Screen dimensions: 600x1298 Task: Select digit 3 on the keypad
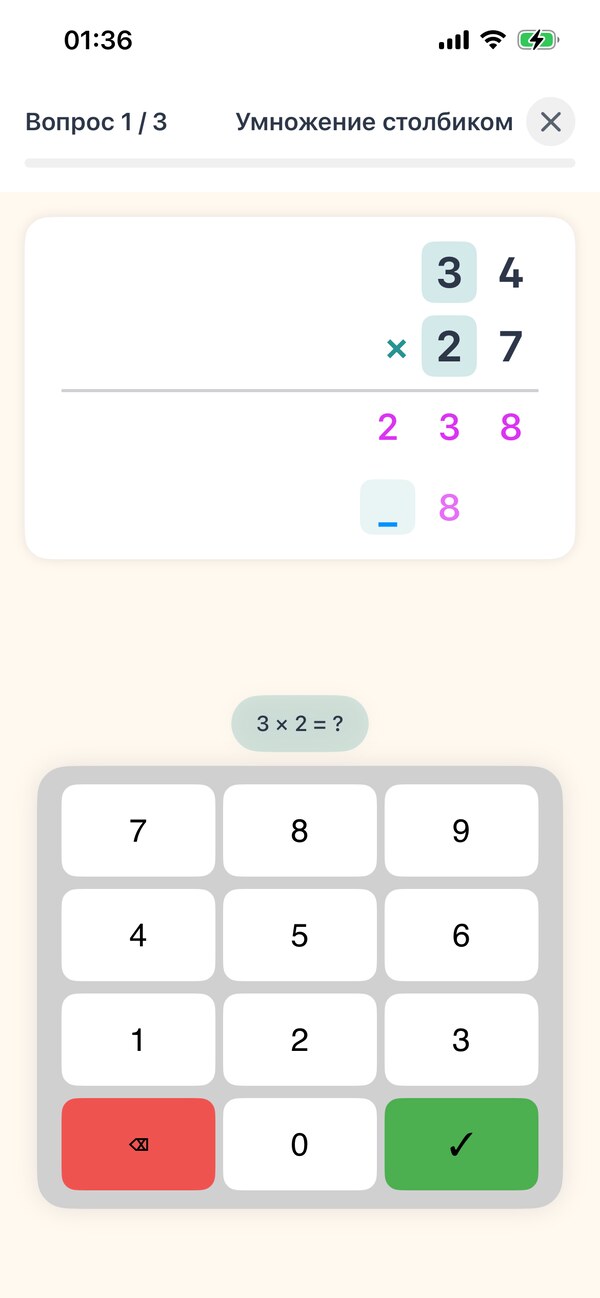click(x=461, y=1040)
